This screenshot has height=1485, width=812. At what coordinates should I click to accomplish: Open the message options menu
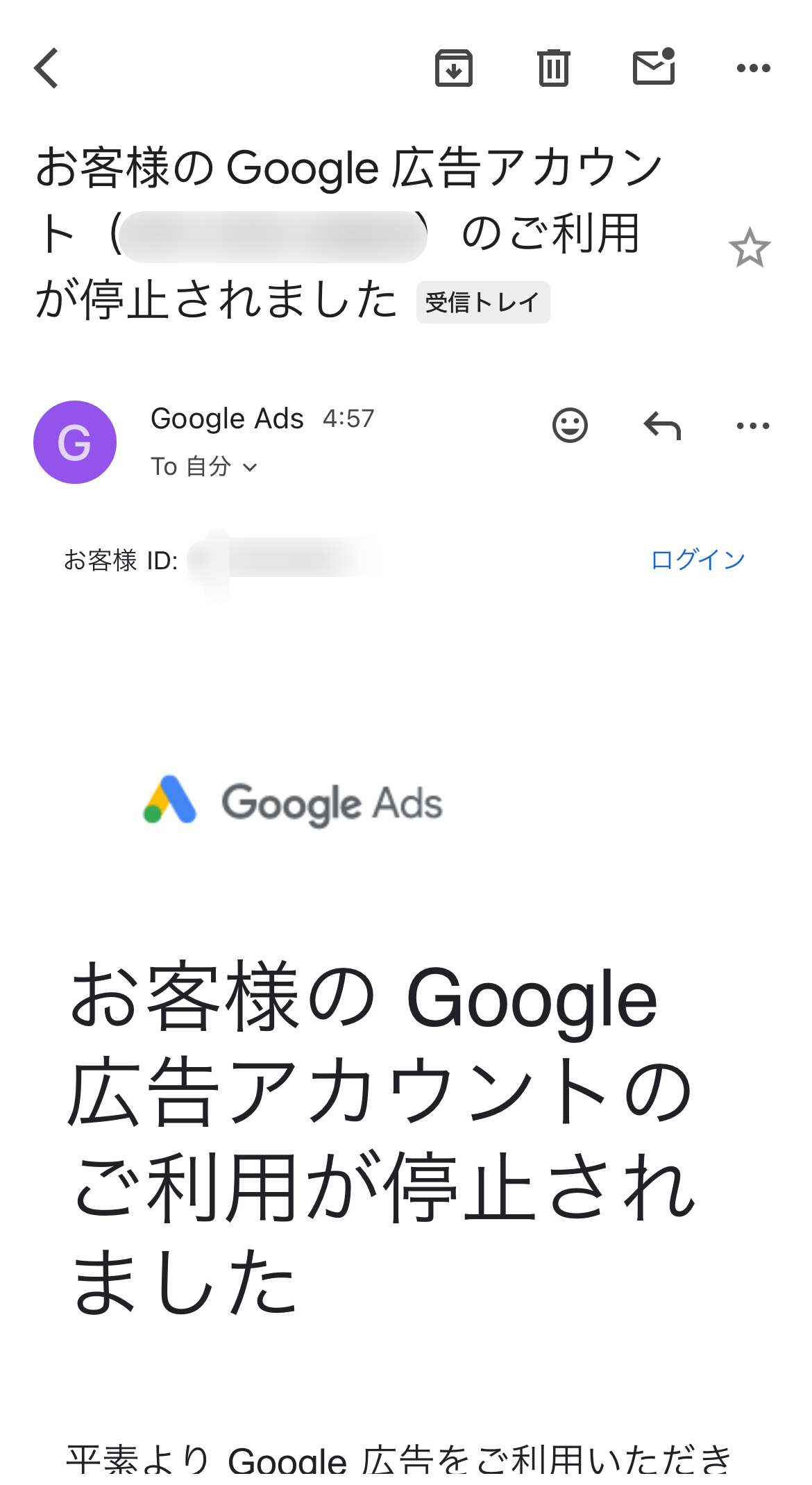pyautogui.click(x=753, y=426)
